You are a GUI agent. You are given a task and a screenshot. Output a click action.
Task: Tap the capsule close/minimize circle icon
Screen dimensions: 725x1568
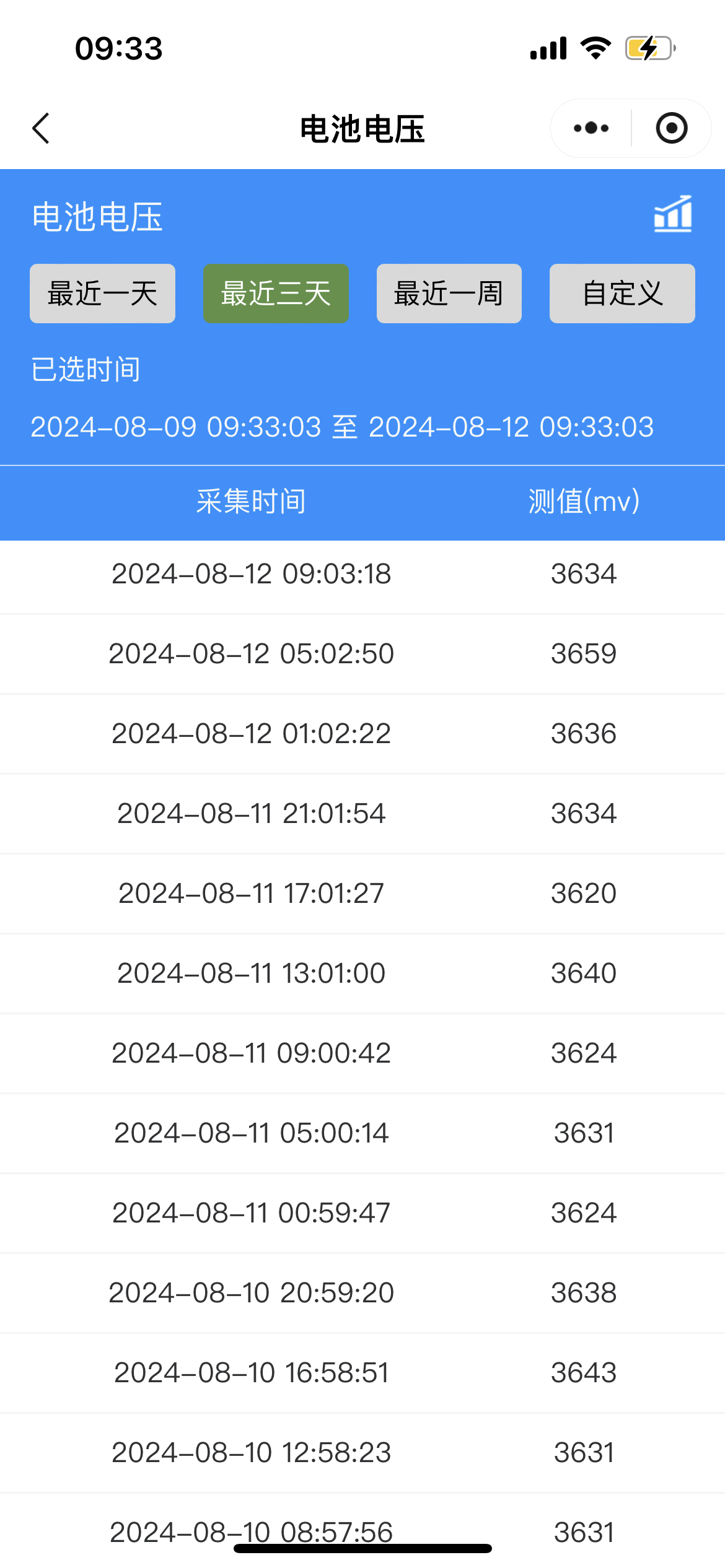pyautogui.click(x=672, y=128)
